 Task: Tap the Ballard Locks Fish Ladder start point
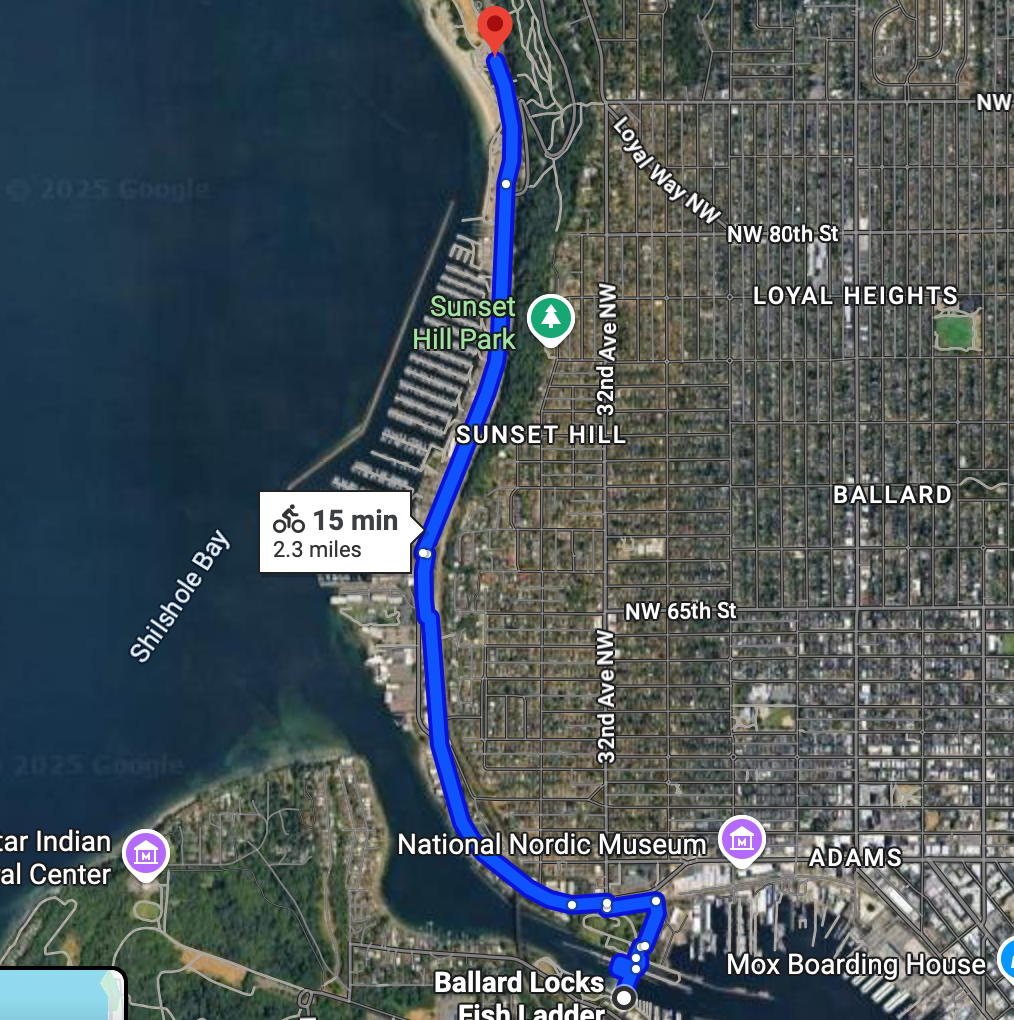[625, 997]
